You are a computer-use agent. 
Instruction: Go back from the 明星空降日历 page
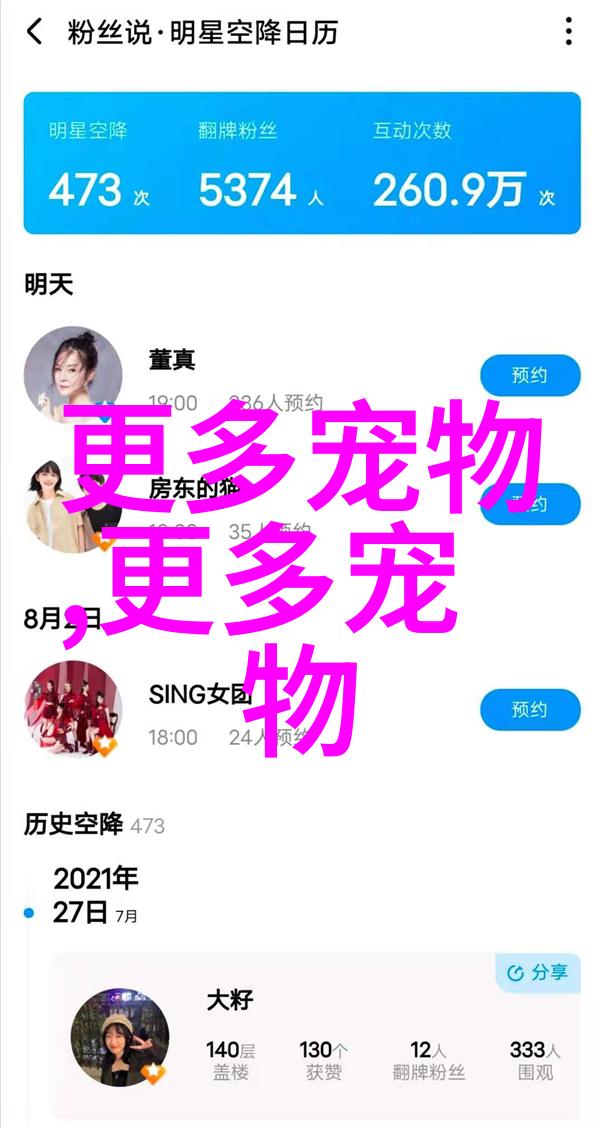pyautogui.click(x=35, y=32)
